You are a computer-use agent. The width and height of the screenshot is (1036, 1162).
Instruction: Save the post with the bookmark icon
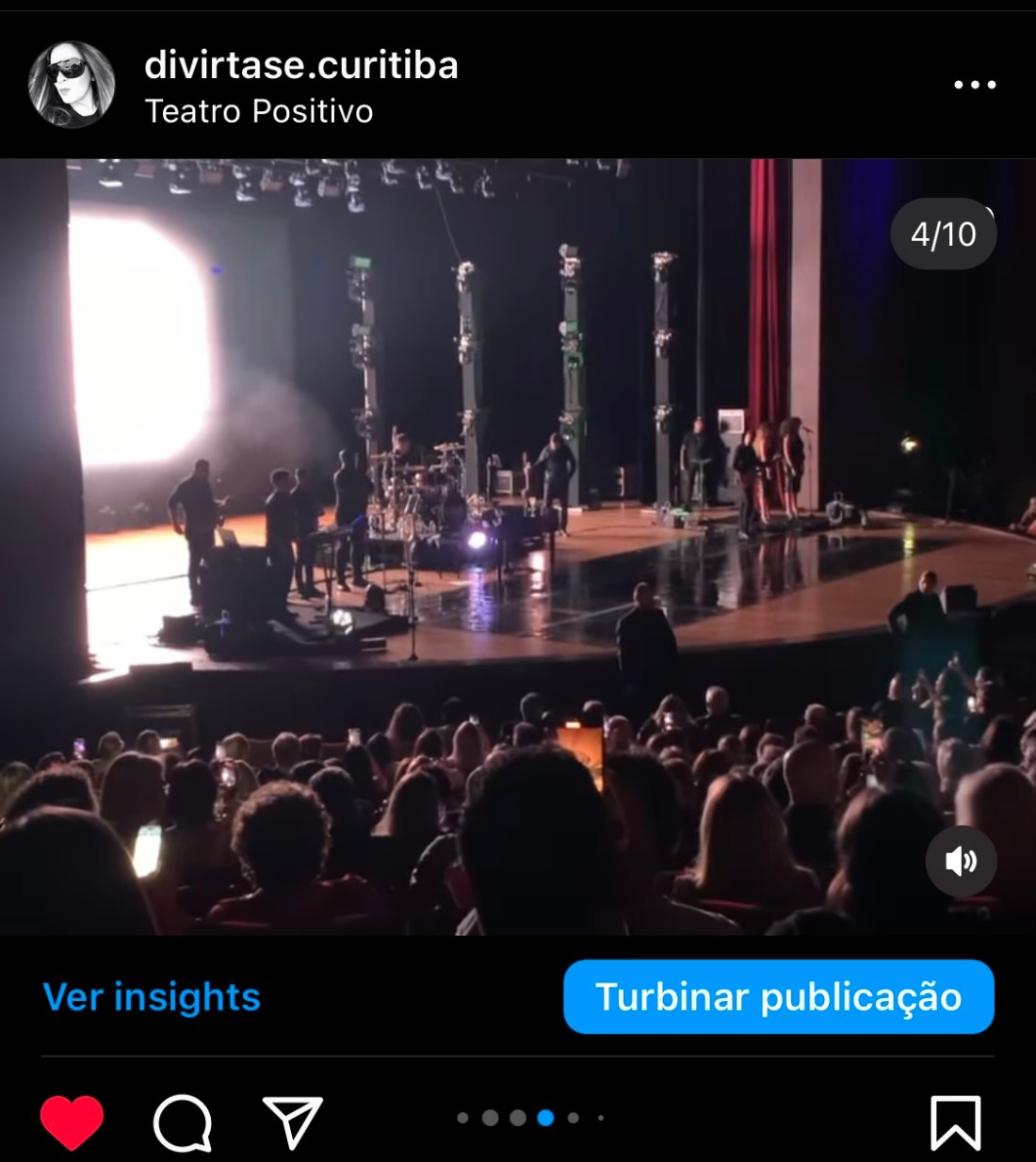click(x=955, y=1122)
